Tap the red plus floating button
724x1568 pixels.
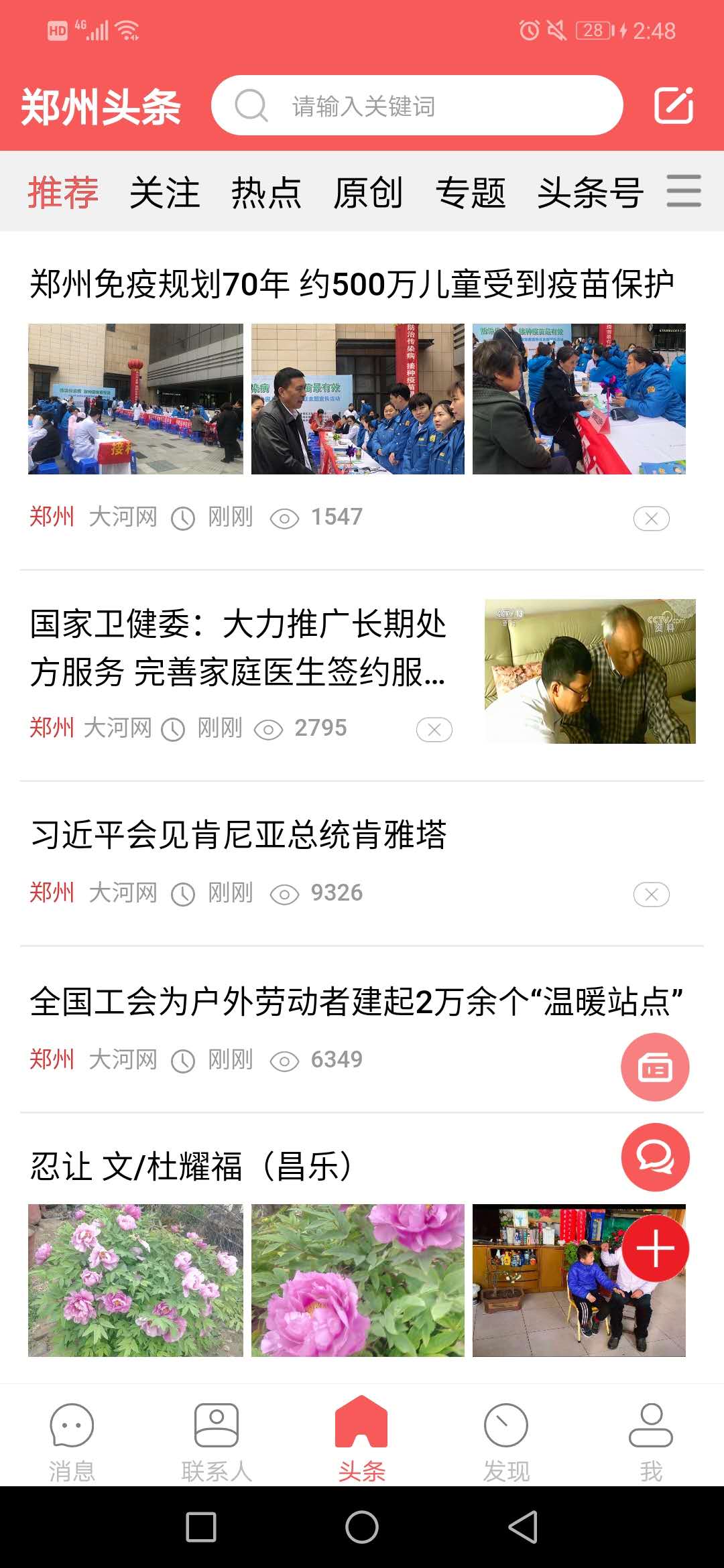(x=655, y=1248)
